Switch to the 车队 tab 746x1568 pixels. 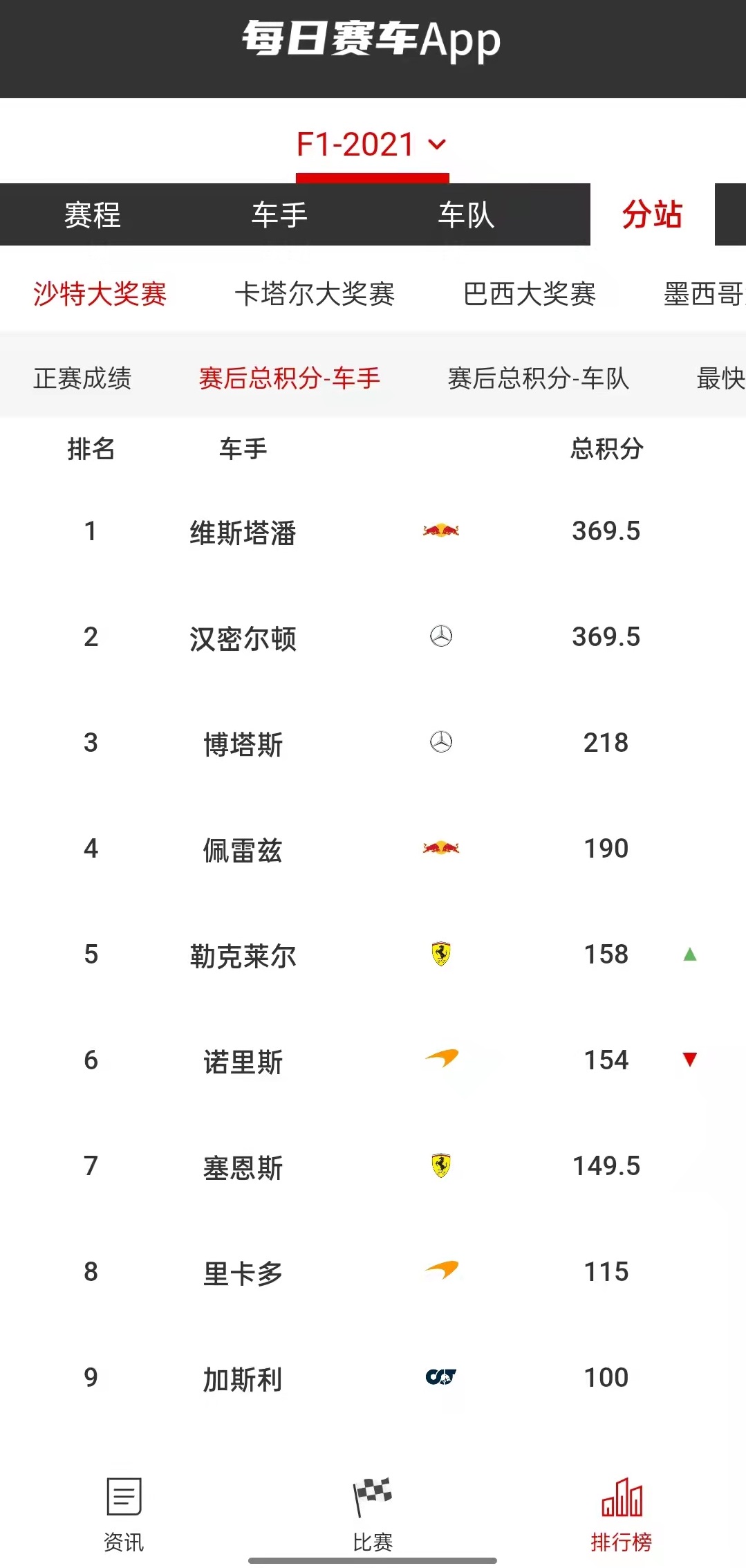(466, 214)
